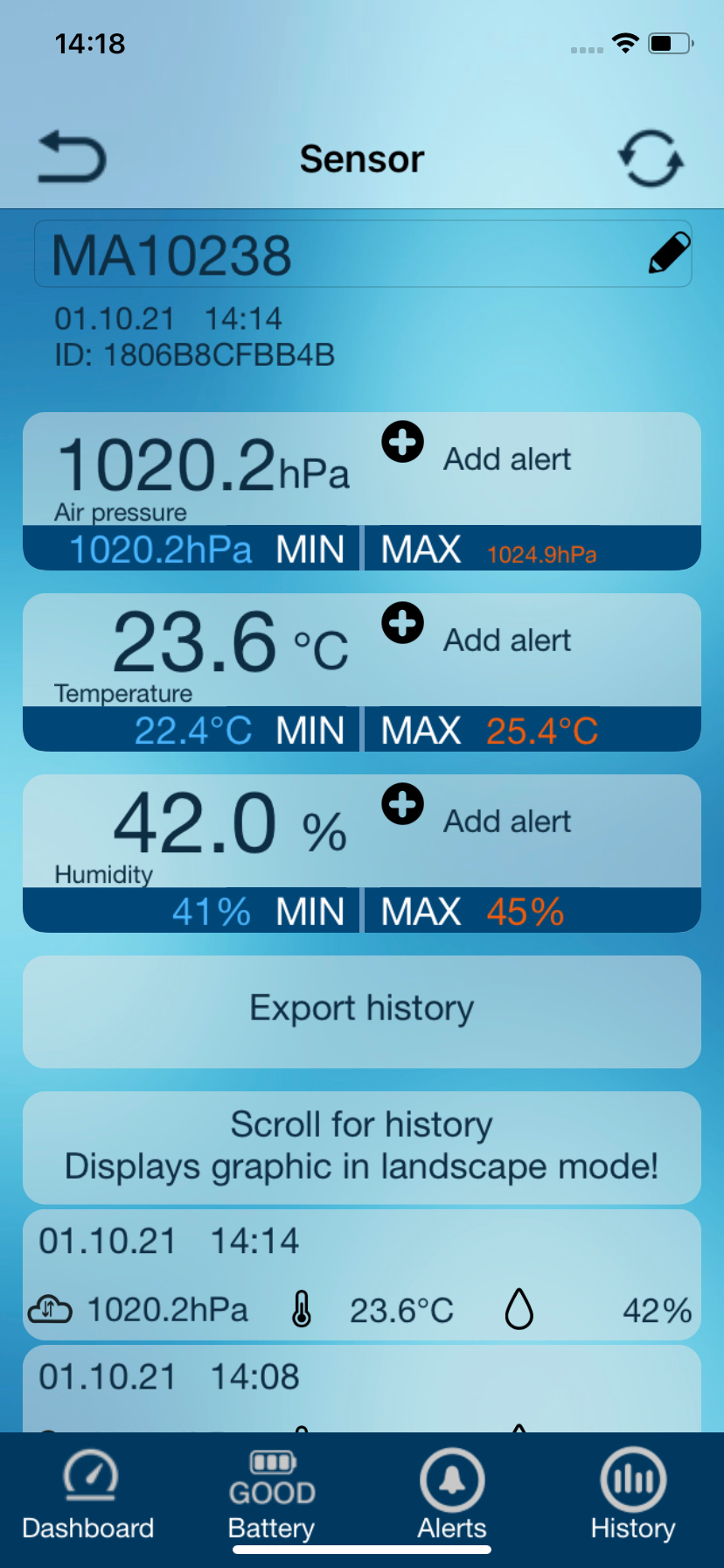Edit the sensor name MA10238

pos(670,254)
